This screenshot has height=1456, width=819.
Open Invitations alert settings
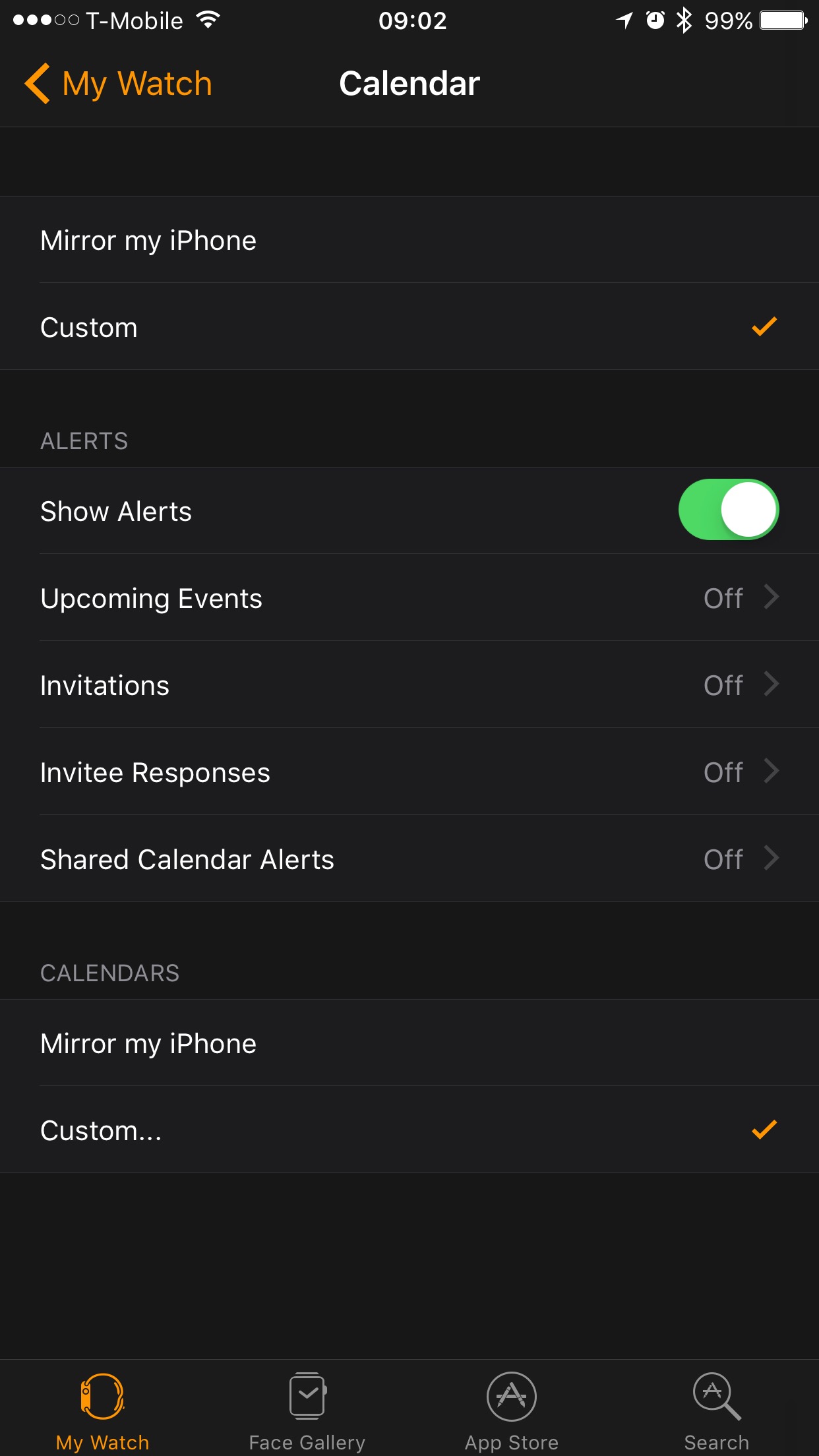pyautogui.click(x=409, y=685)
